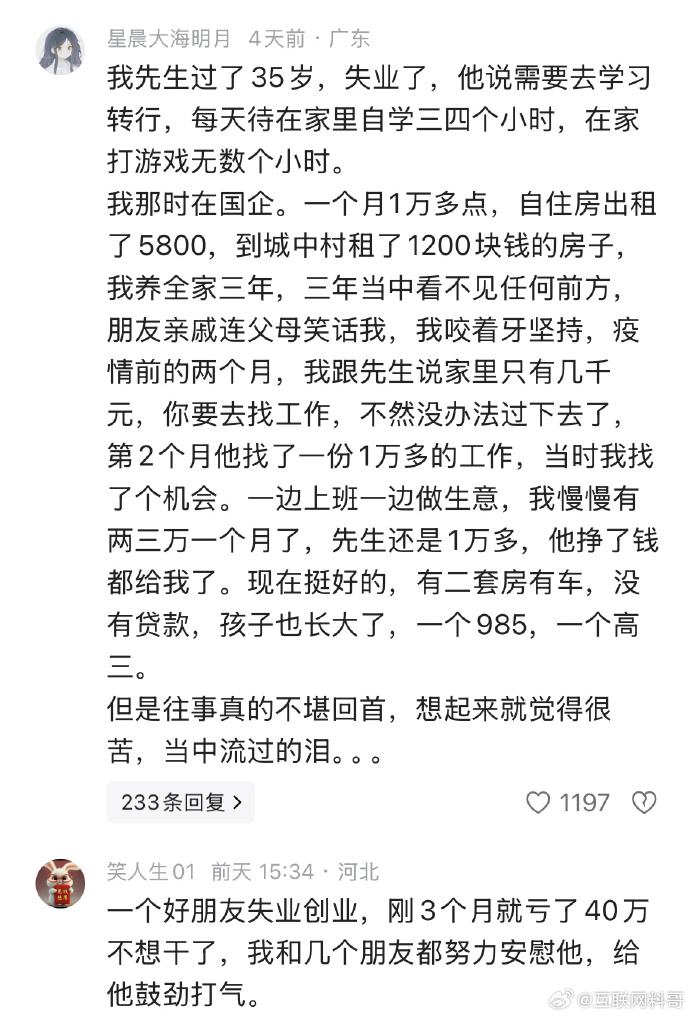
Task: Tap the username 笑人生01
Action: pyautogui.click(x=152, y=872)
